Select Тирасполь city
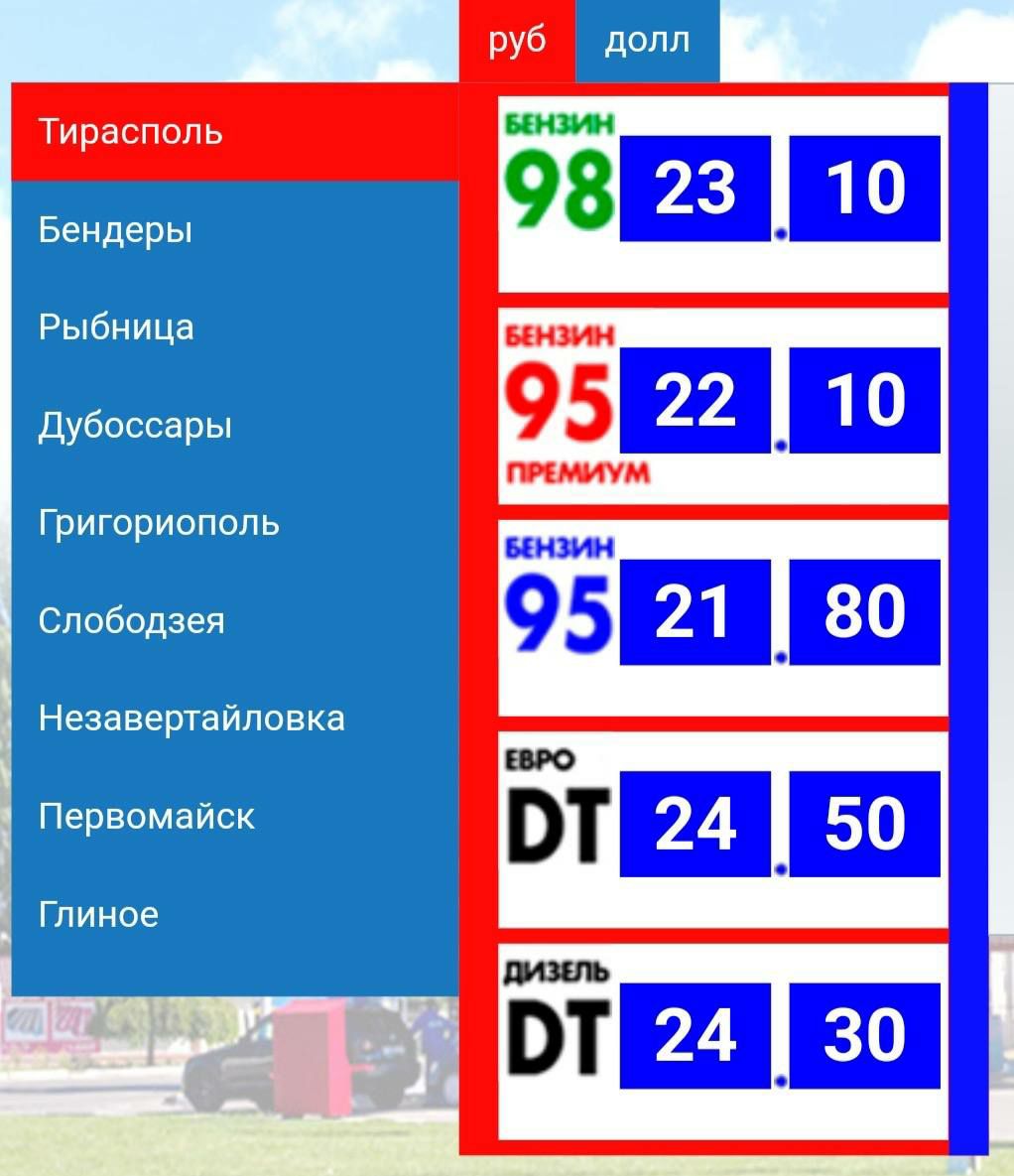The height and width of the screenshot is (1176, 1014). [x=234, y=132]
